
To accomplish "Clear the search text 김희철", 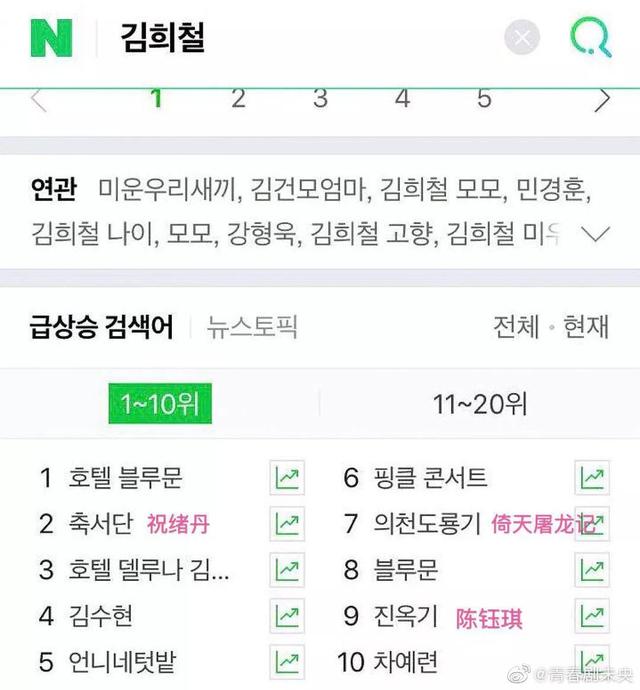I will pos(522,38).
